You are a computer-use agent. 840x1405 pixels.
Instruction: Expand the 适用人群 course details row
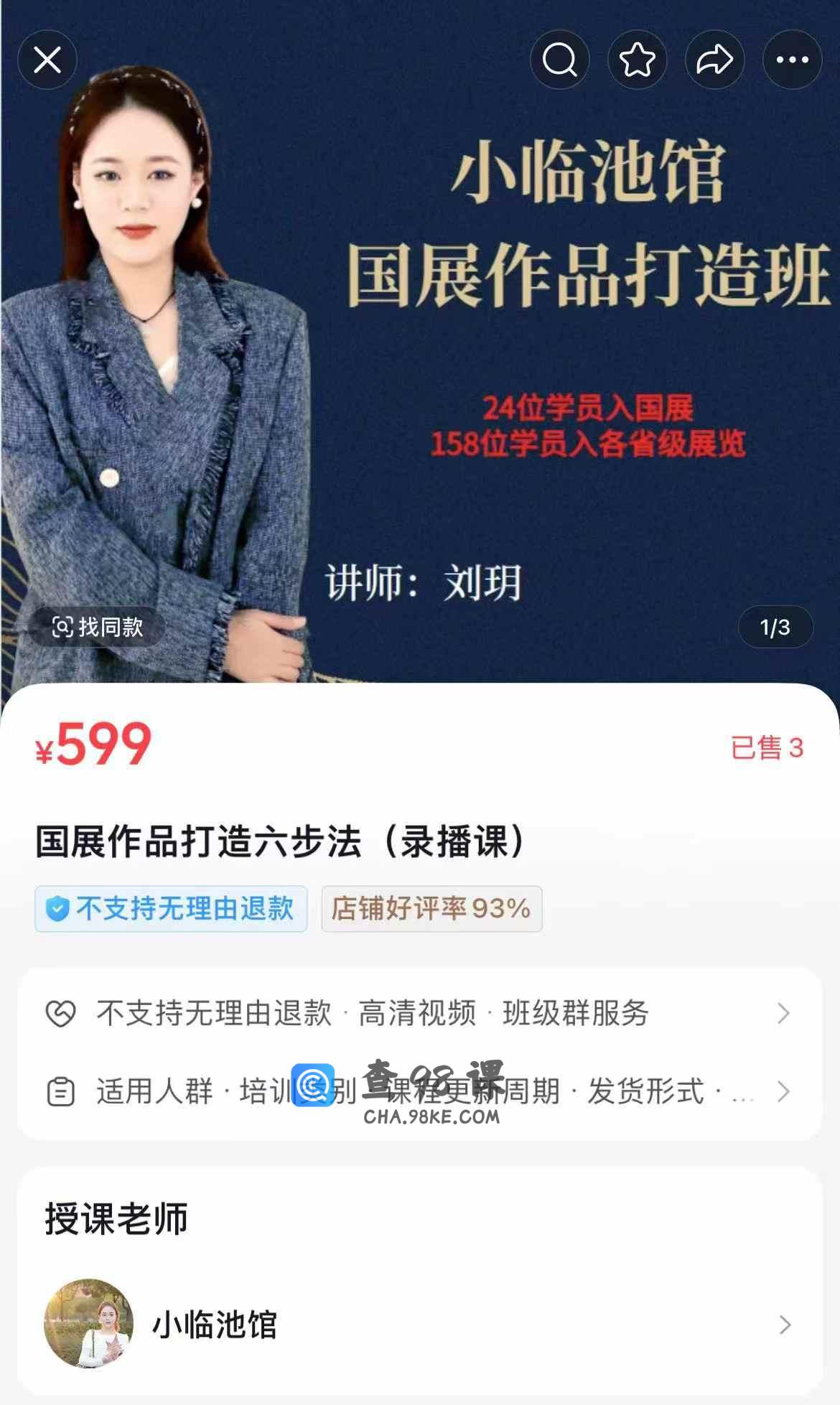tap(419, 1091)
